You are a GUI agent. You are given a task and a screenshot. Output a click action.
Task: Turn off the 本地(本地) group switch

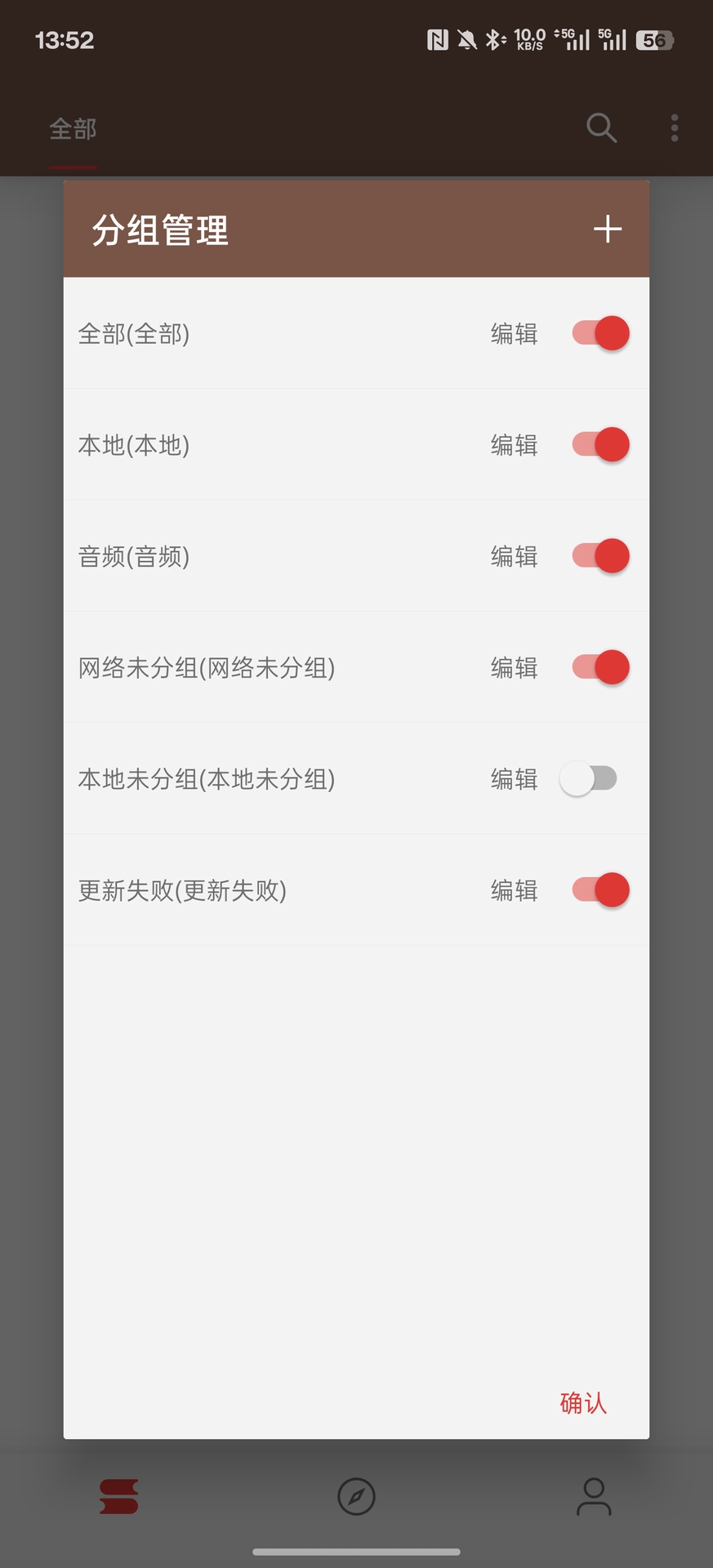pos(600,445)
